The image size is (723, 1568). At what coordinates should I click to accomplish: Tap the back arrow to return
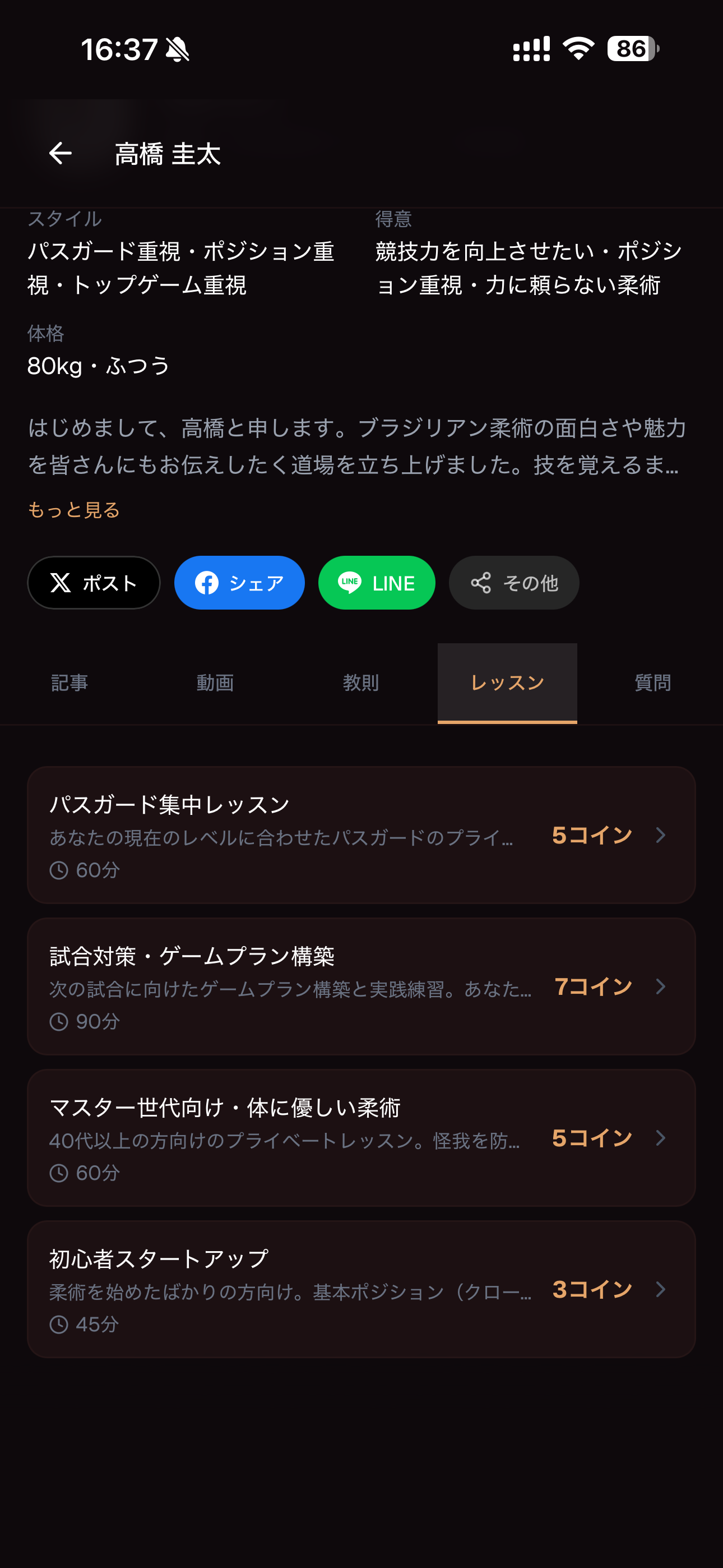(59, 154)
